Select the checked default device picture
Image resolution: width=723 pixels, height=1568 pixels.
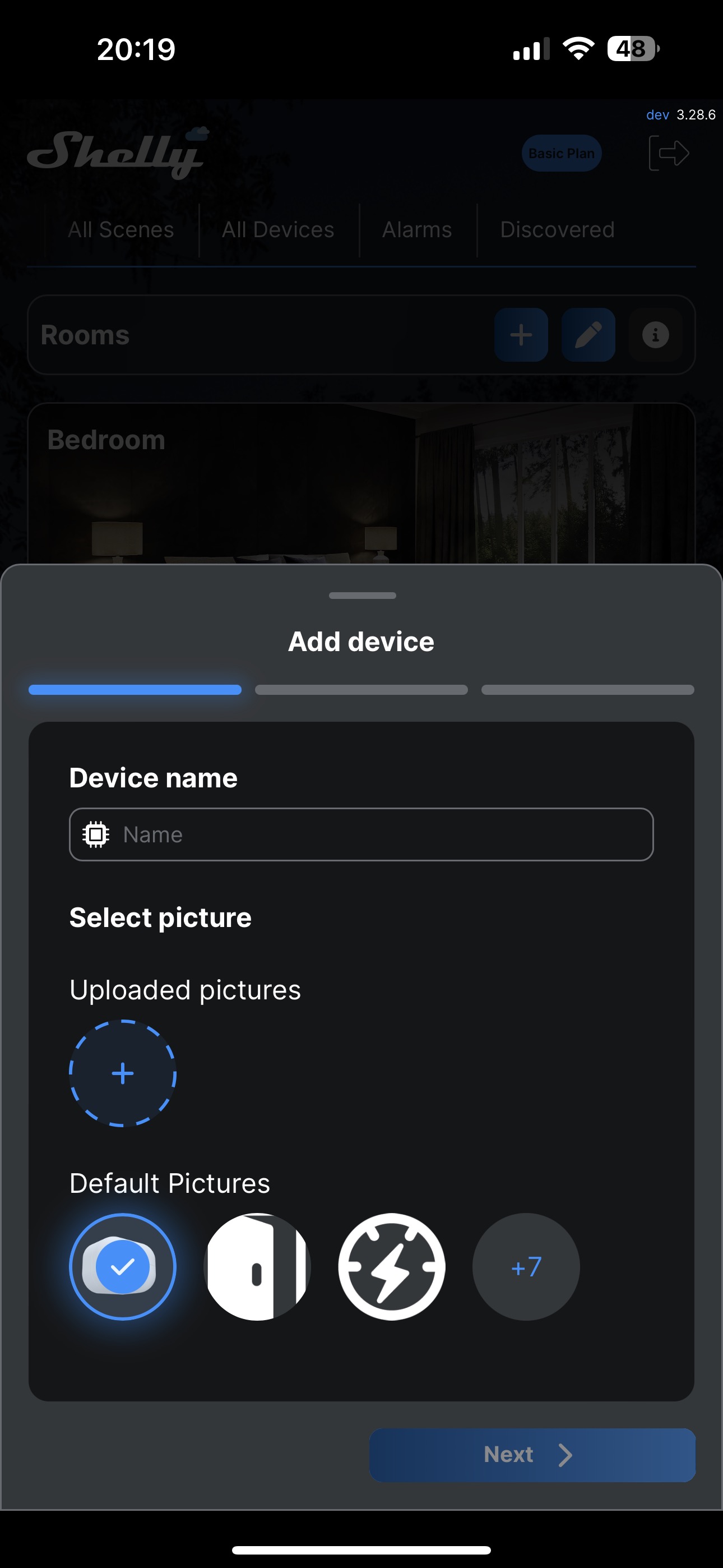tap(123, 1267)
